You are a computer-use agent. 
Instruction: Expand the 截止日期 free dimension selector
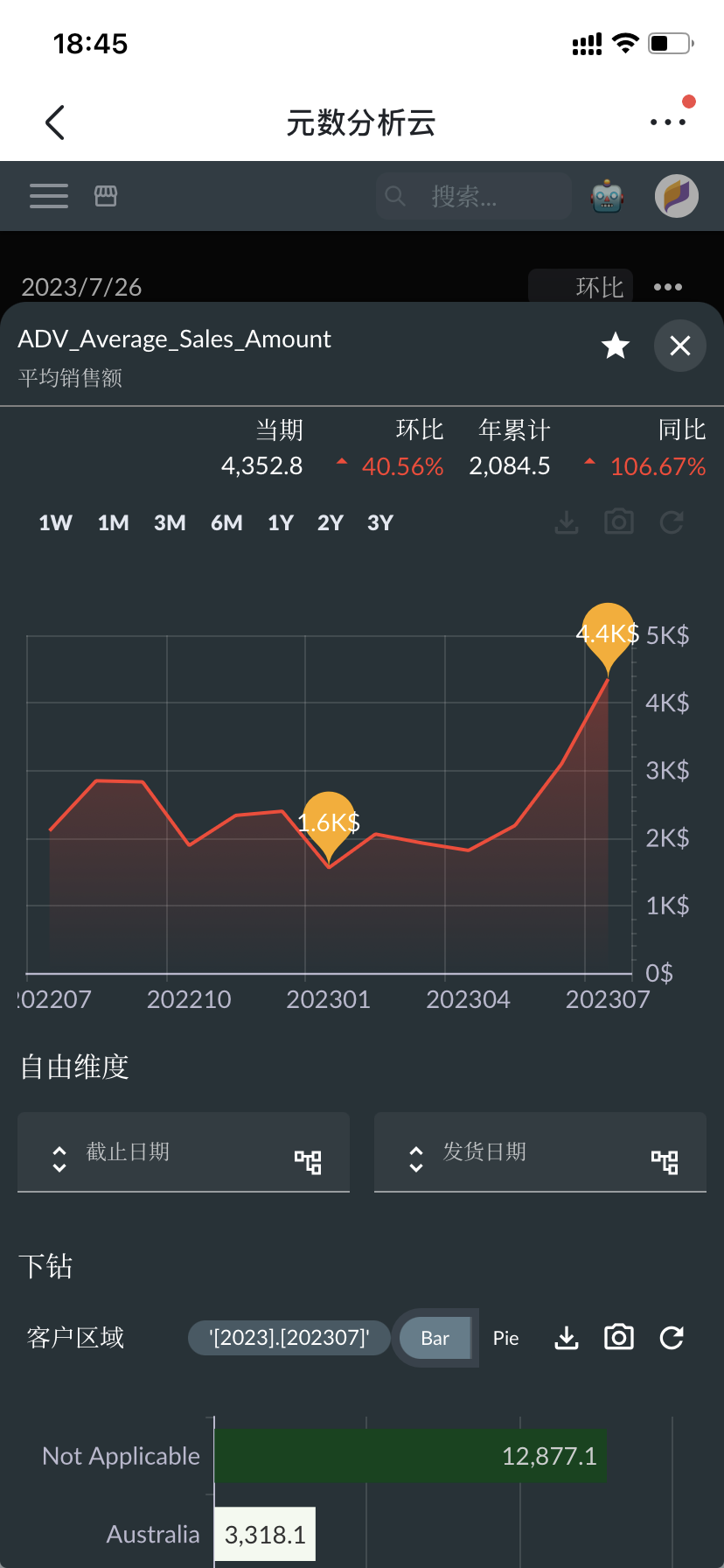(x=59, y=1152)
